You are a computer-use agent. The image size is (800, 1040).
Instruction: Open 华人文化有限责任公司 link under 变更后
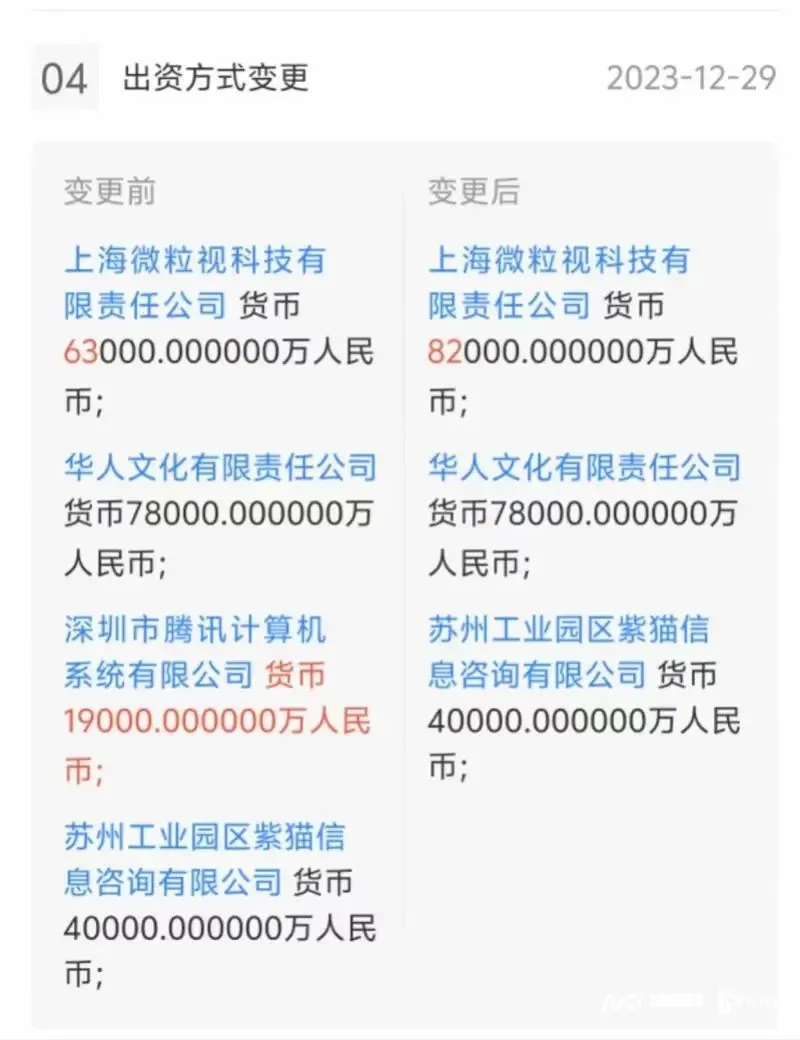click(x=584, y=467)
